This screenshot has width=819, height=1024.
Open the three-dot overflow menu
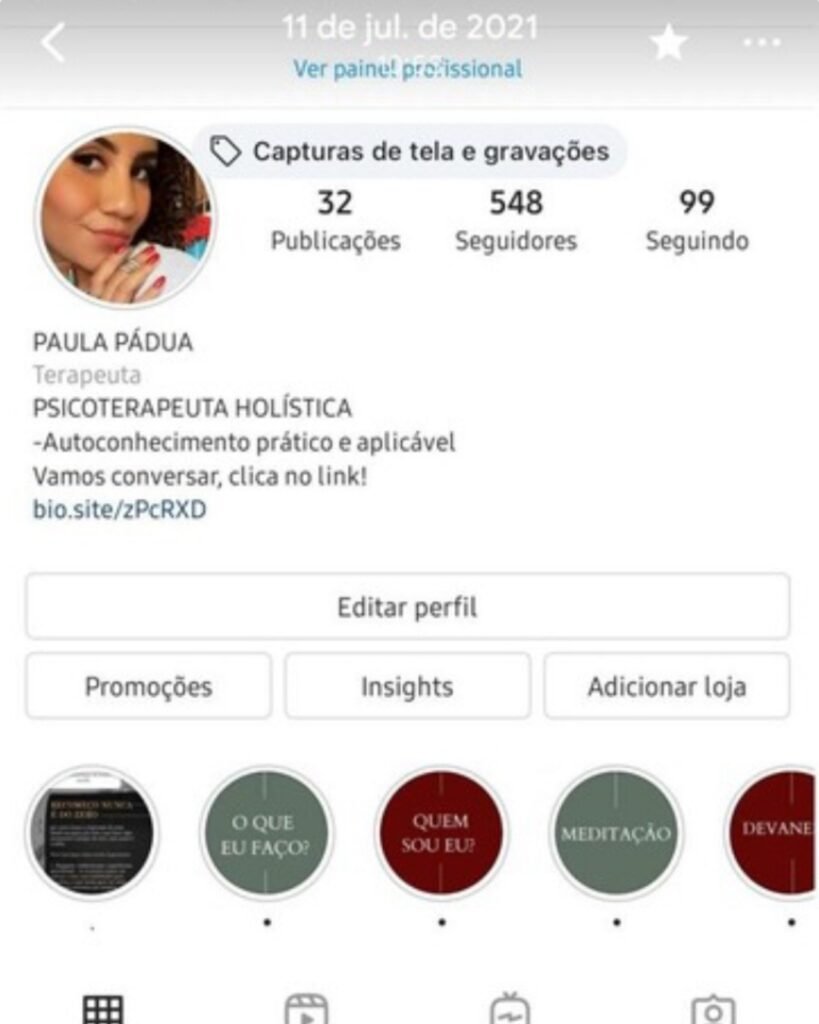(x=762, y=43)
